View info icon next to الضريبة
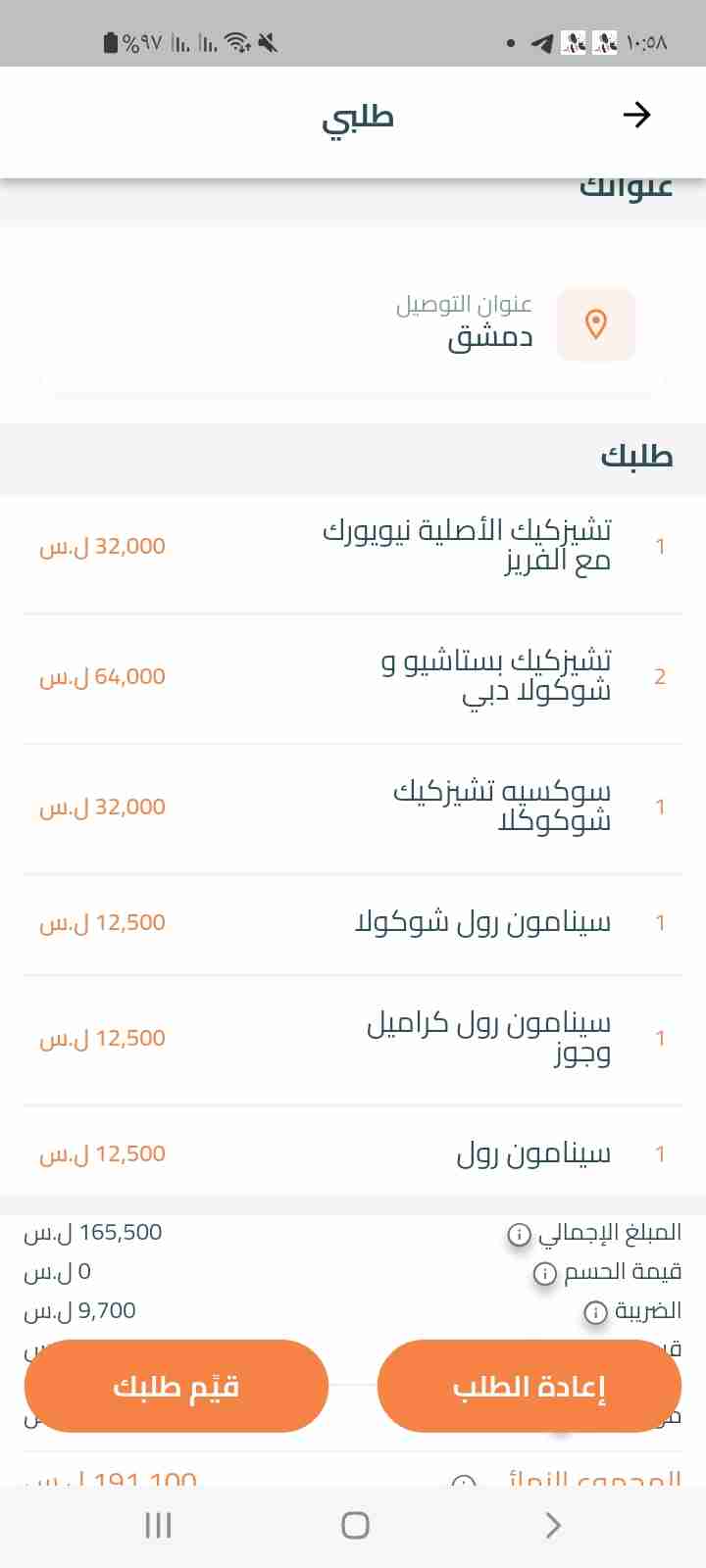The image size is (706, 1568). [x=596, y=1313]
